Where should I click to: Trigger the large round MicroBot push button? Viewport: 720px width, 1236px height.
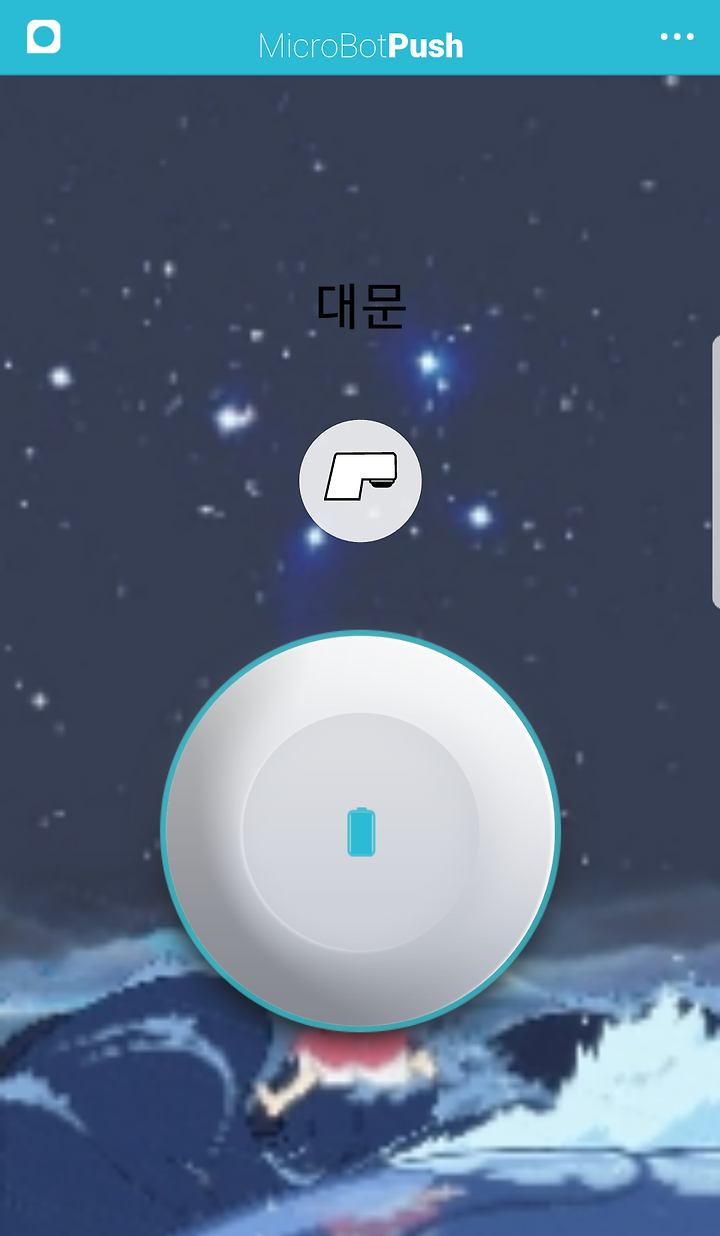(360, 830)
